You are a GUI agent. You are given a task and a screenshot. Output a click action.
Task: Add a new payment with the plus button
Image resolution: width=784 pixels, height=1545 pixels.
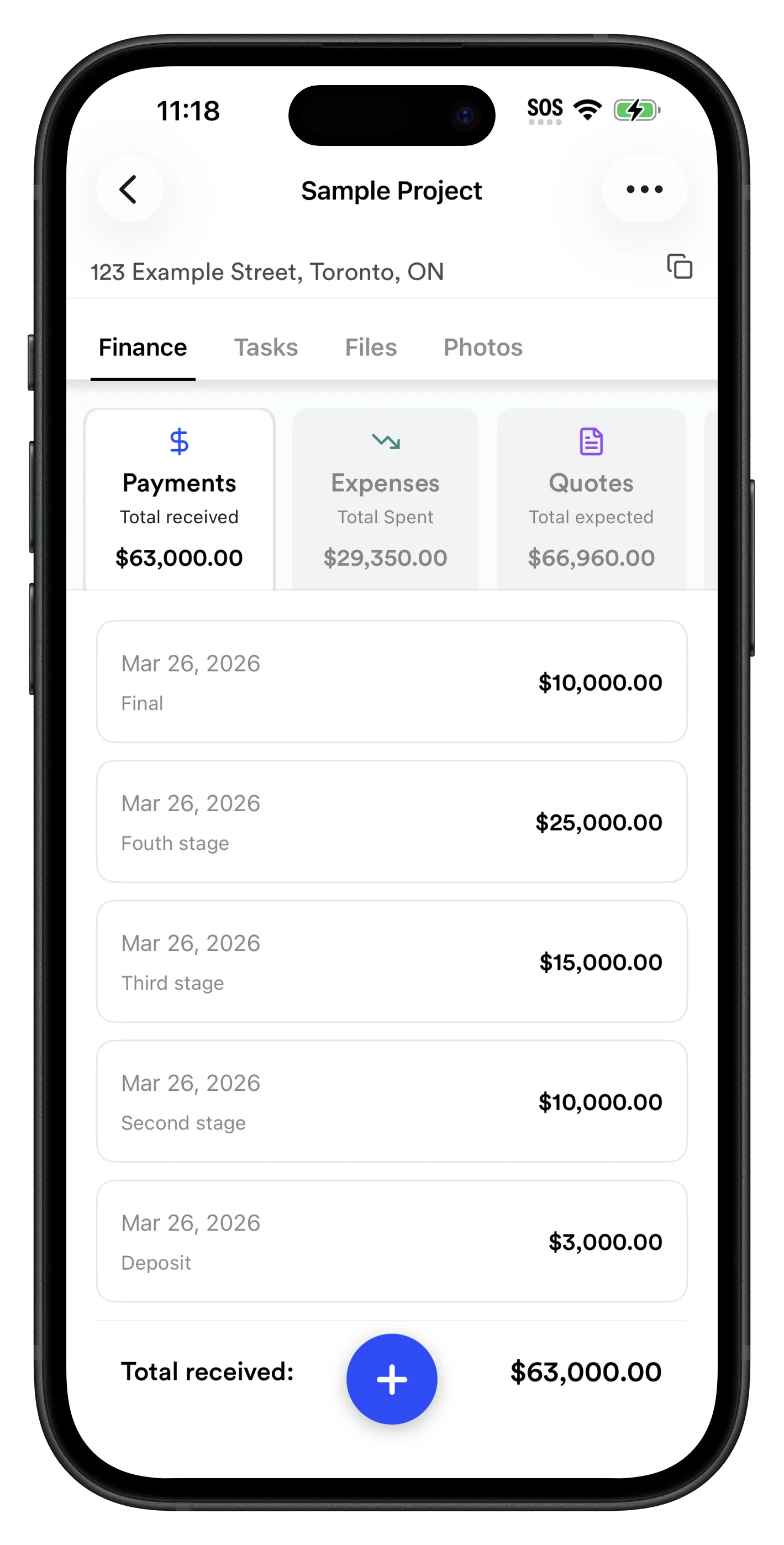coord(392,1379)
